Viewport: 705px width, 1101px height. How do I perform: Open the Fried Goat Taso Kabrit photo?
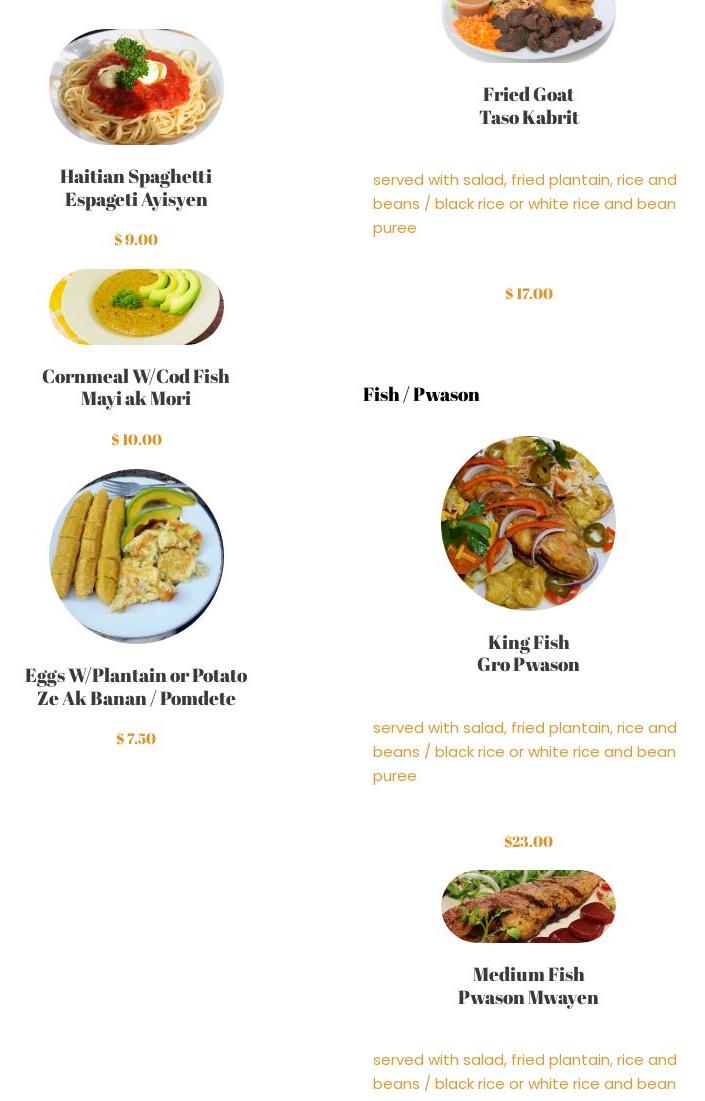[528, 30]
